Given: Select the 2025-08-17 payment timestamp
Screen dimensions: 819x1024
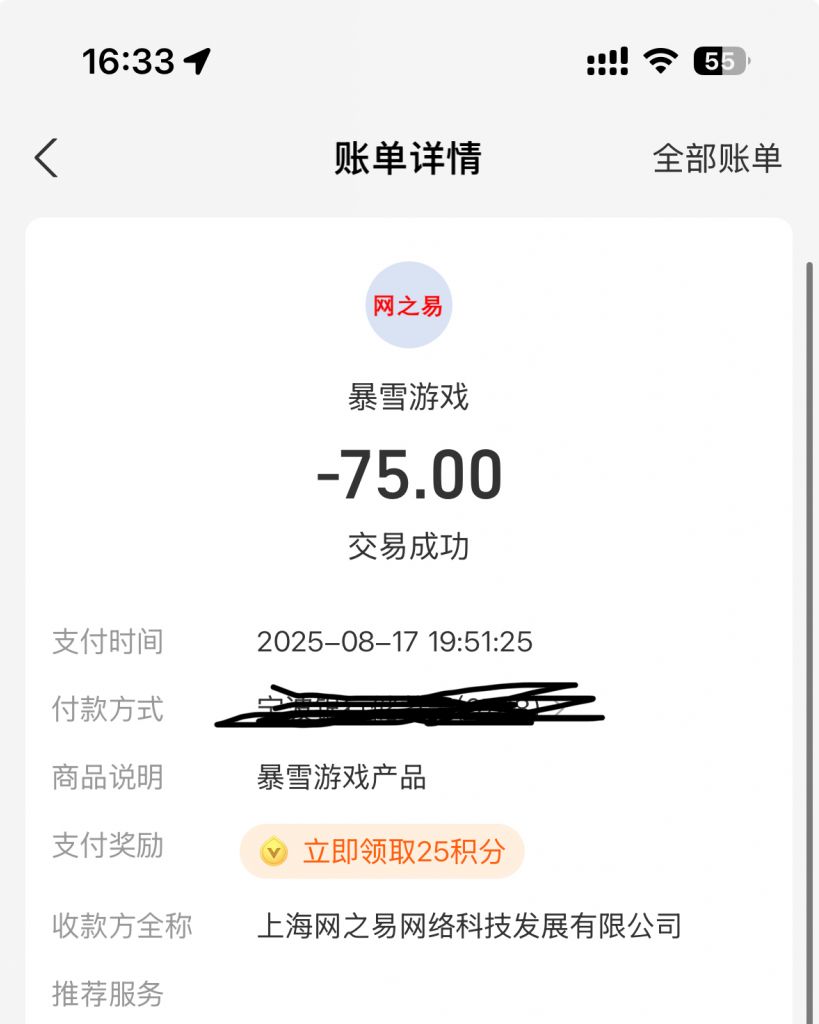Looking at the screenshot, I should [397, 642].
